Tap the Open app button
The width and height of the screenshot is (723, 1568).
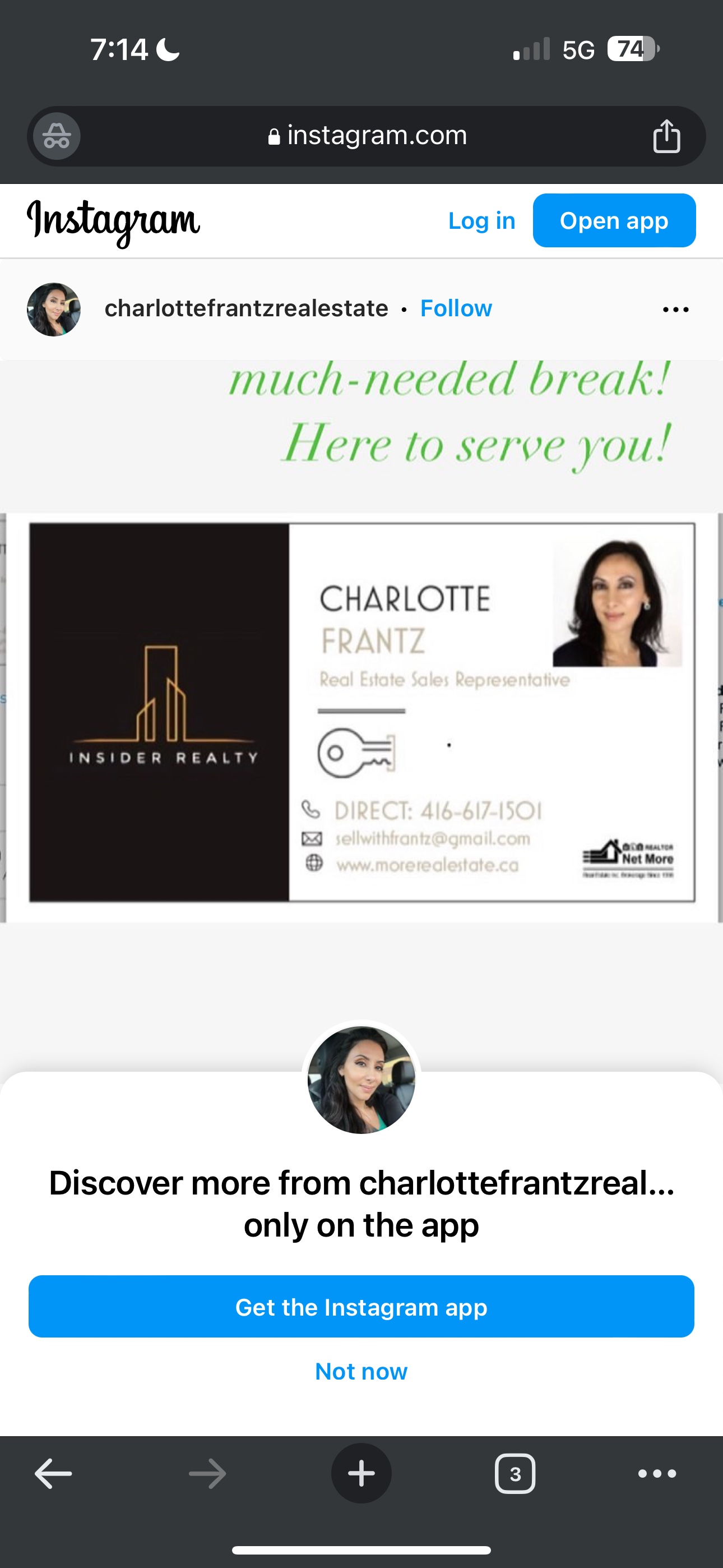tap(614, 220)
